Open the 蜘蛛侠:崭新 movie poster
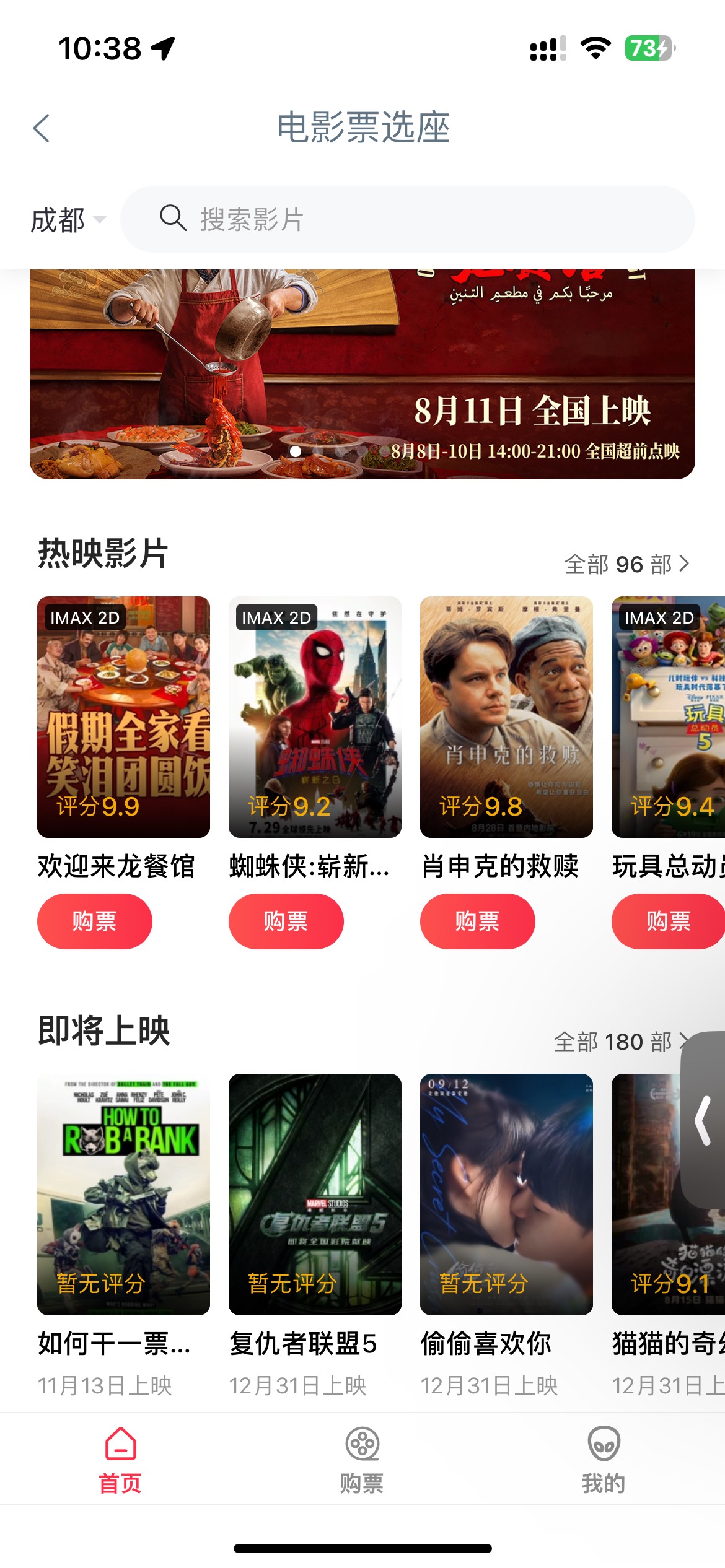Image resolution: width=725 pixels, height=1568 pixels. [x=315, y=716]
